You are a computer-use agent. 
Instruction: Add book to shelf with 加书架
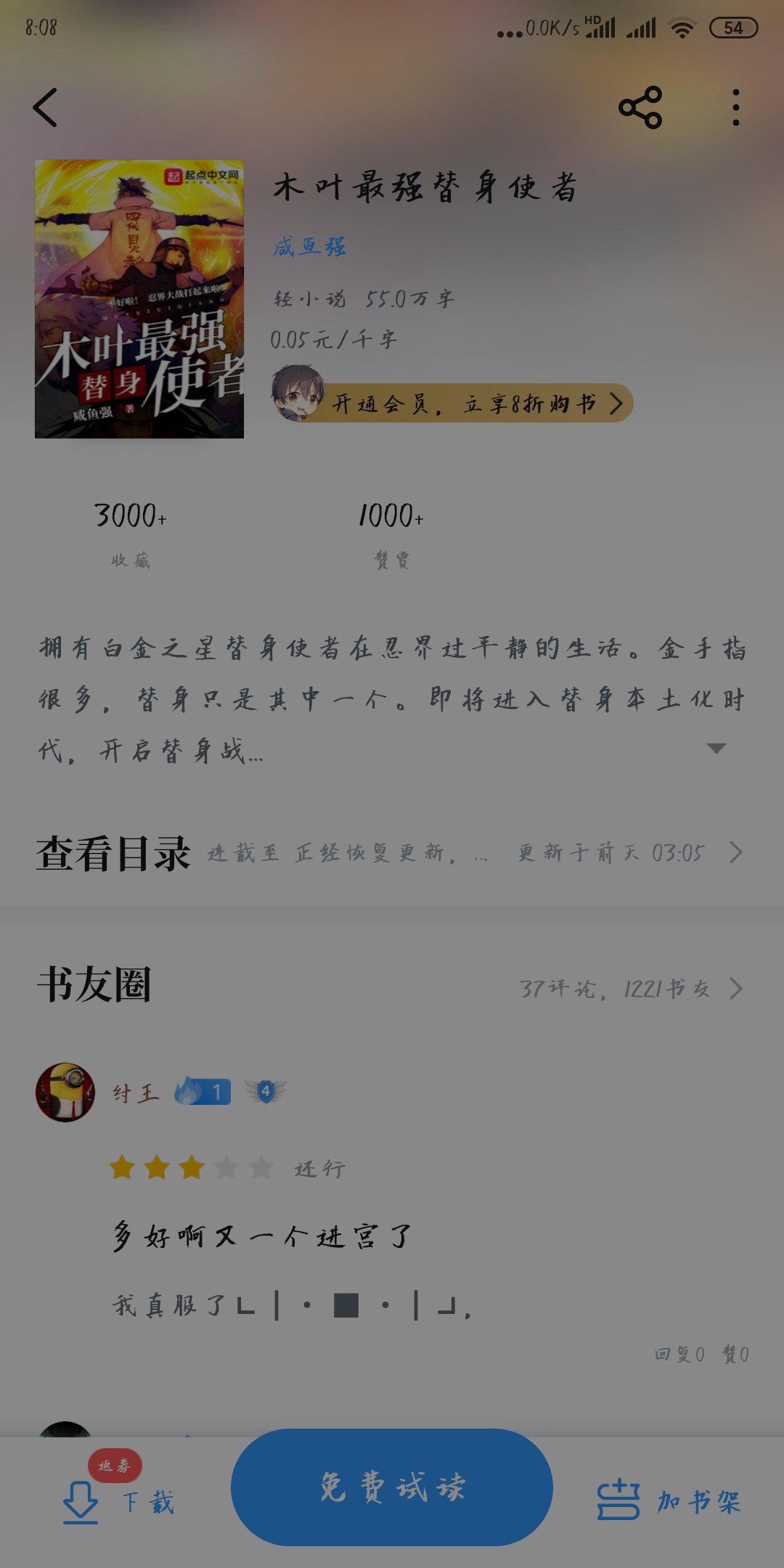[x=669, y=1500]
